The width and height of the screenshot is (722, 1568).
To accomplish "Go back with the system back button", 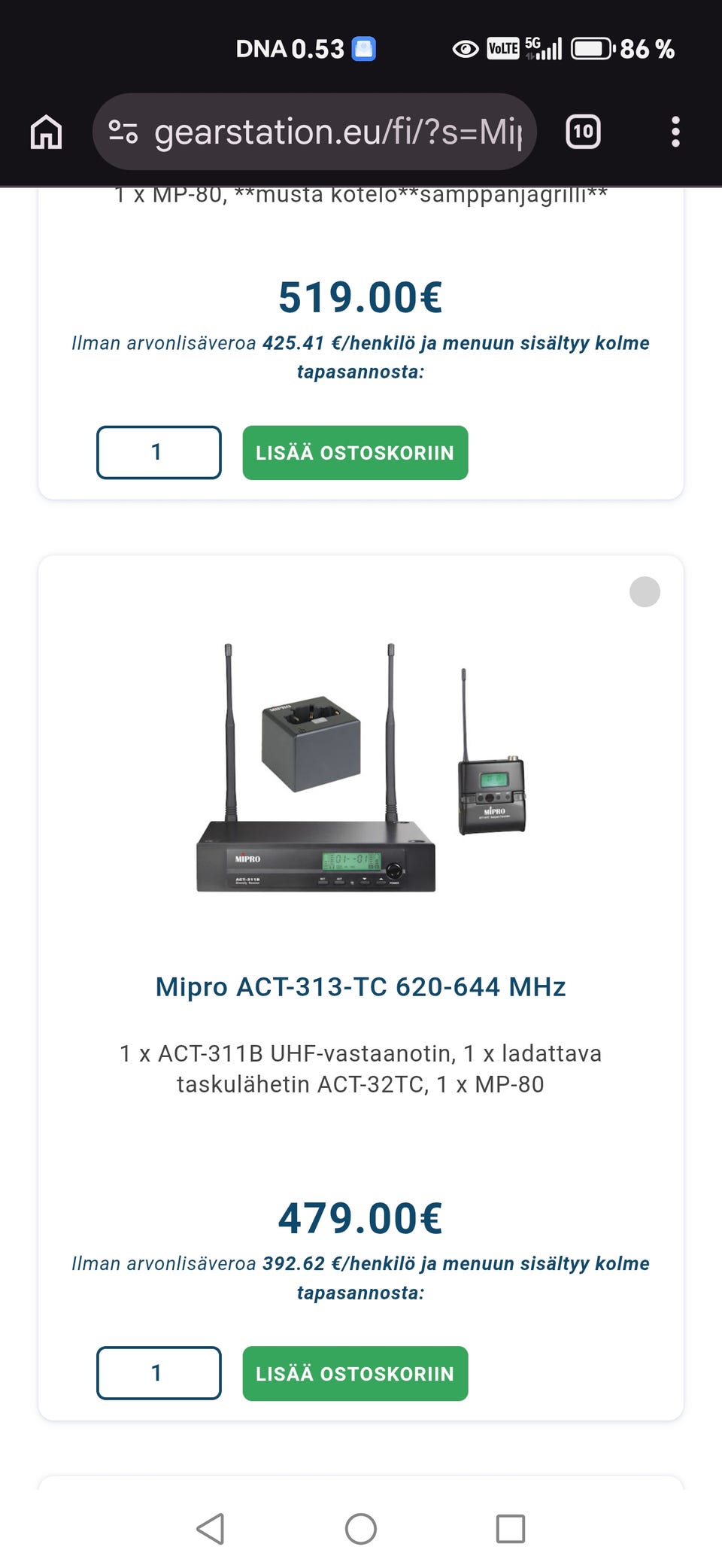I will [x=211, y=1528].
